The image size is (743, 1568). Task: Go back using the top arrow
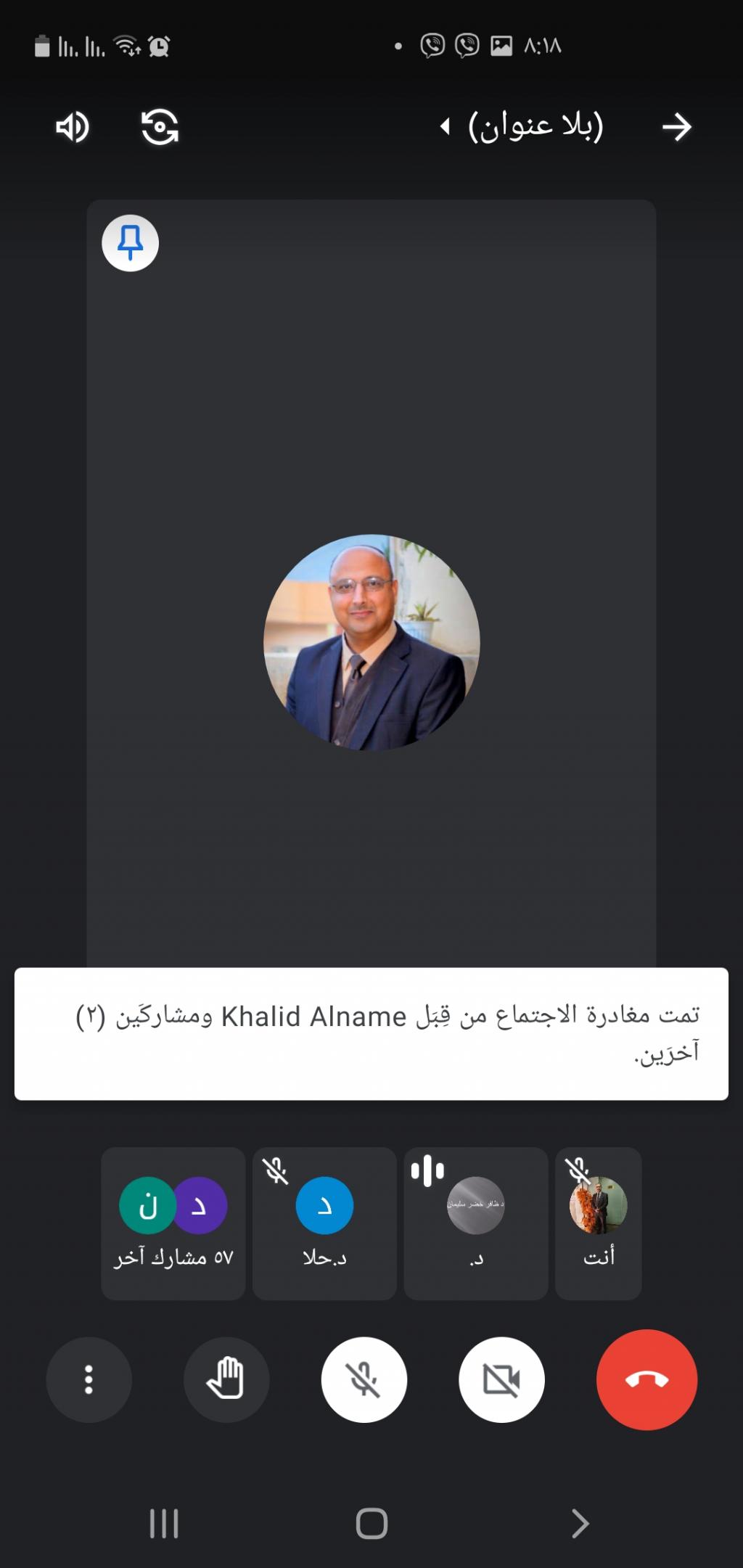[x=676, y=128]
